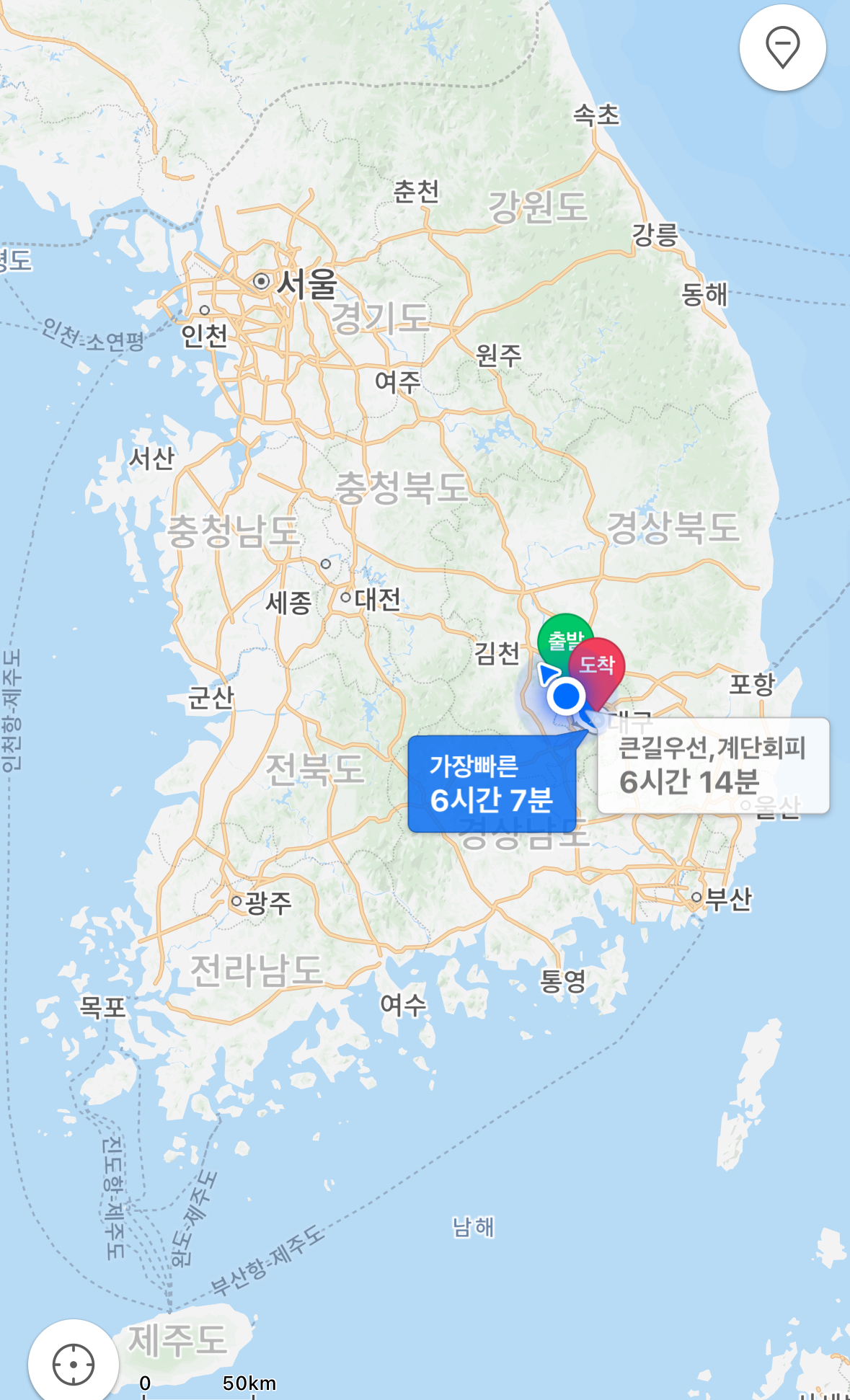Choose the 큰길우선, 계단회피 6시간 14분 route

pos(713,766)
